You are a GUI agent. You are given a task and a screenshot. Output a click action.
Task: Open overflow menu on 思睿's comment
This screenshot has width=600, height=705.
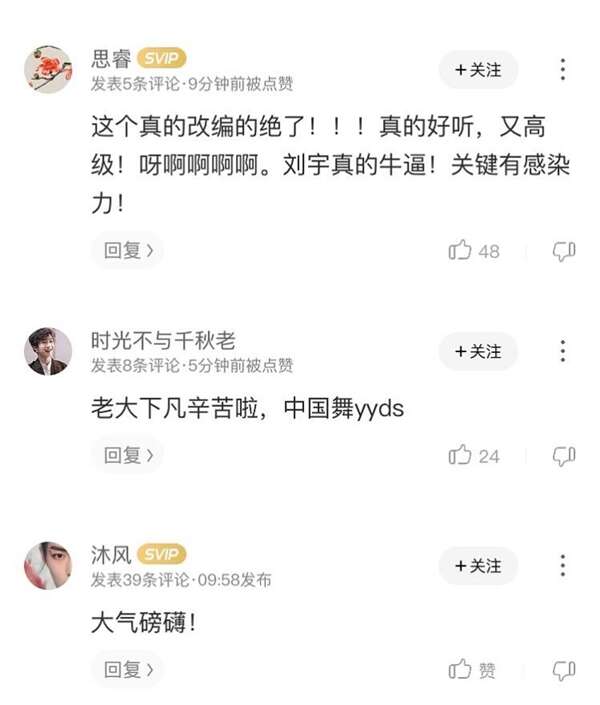pos(563,70)
